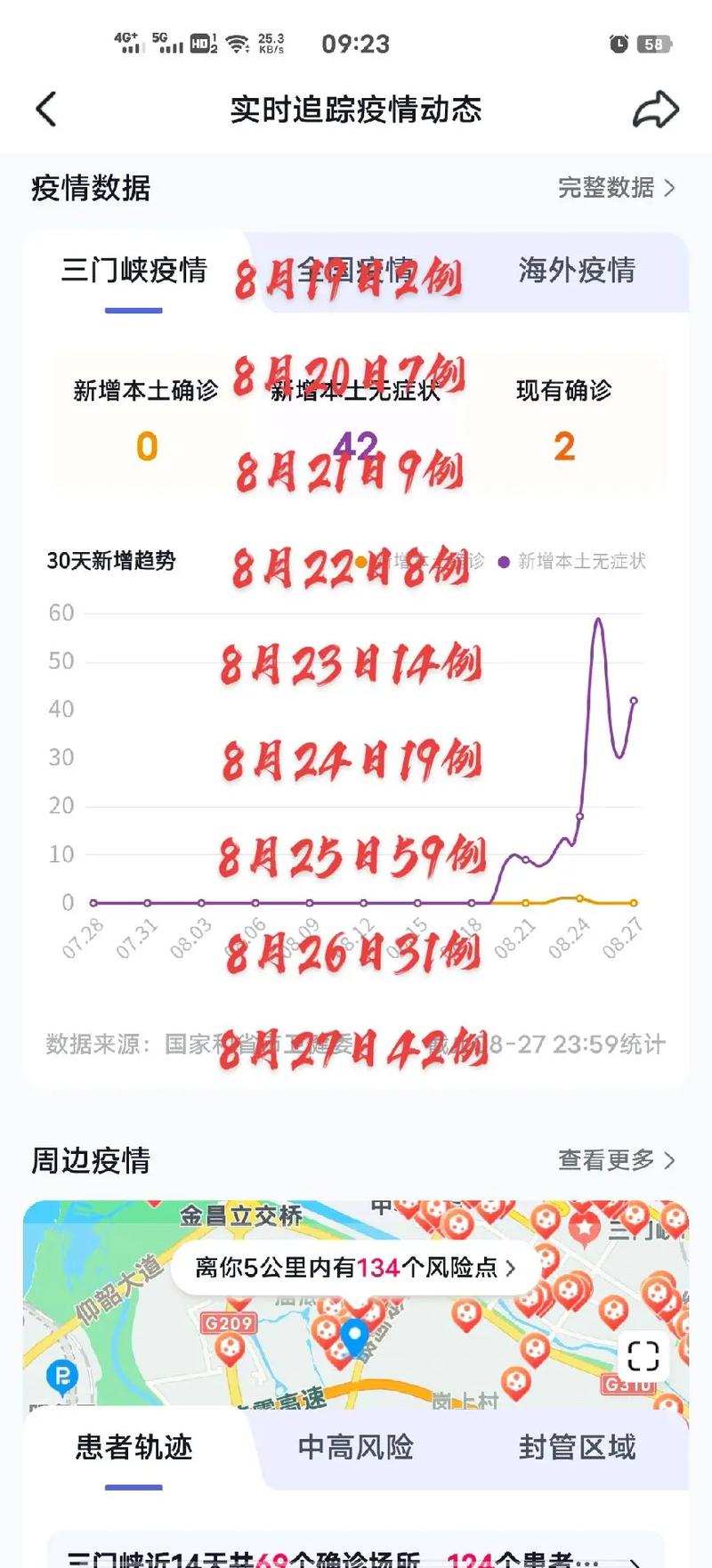The height and width of the screenshot is (1568, 712).
Task: Switch to the 全国疫情 tab
Action: 355,271
